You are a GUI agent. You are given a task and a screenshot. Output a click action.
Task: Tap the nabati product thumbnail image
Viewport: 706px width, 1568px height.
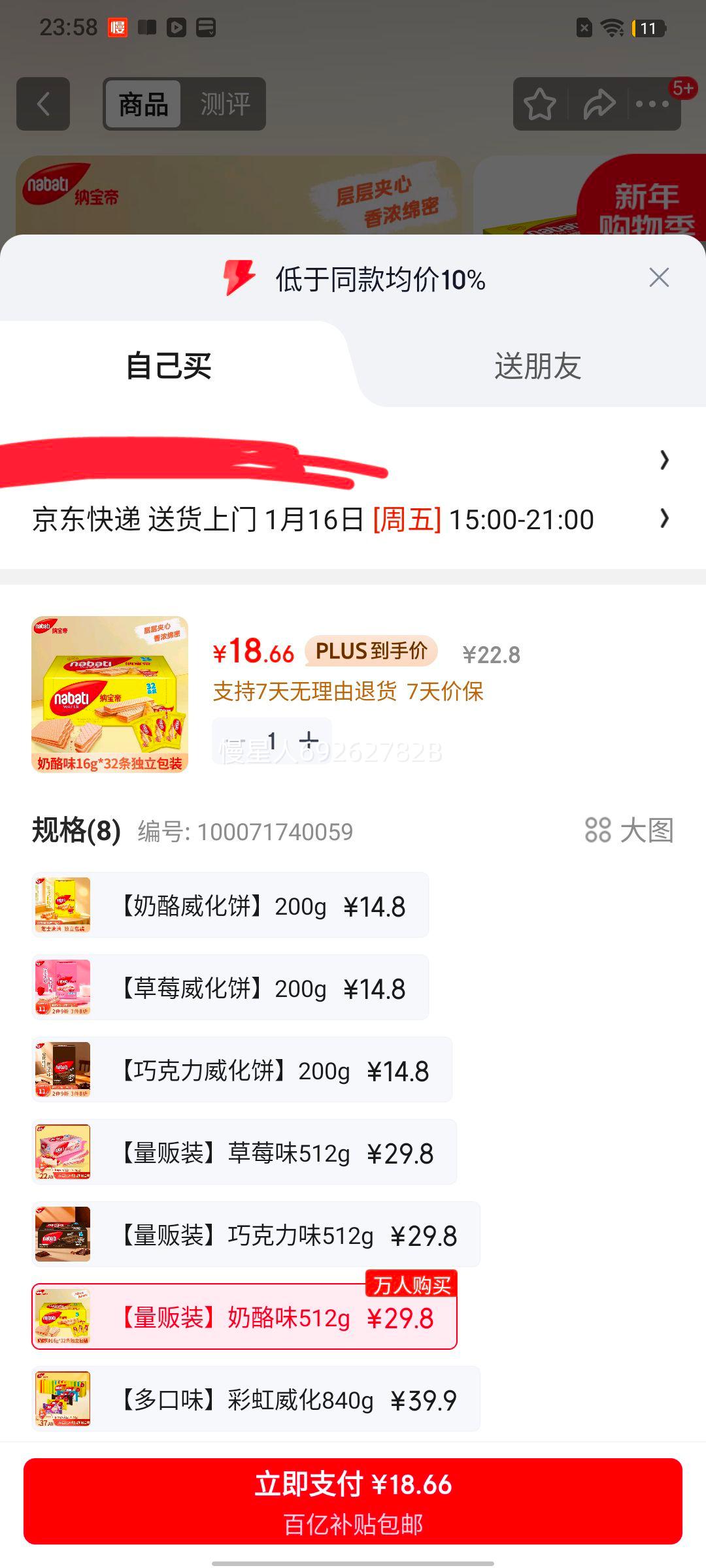point(111,695)
